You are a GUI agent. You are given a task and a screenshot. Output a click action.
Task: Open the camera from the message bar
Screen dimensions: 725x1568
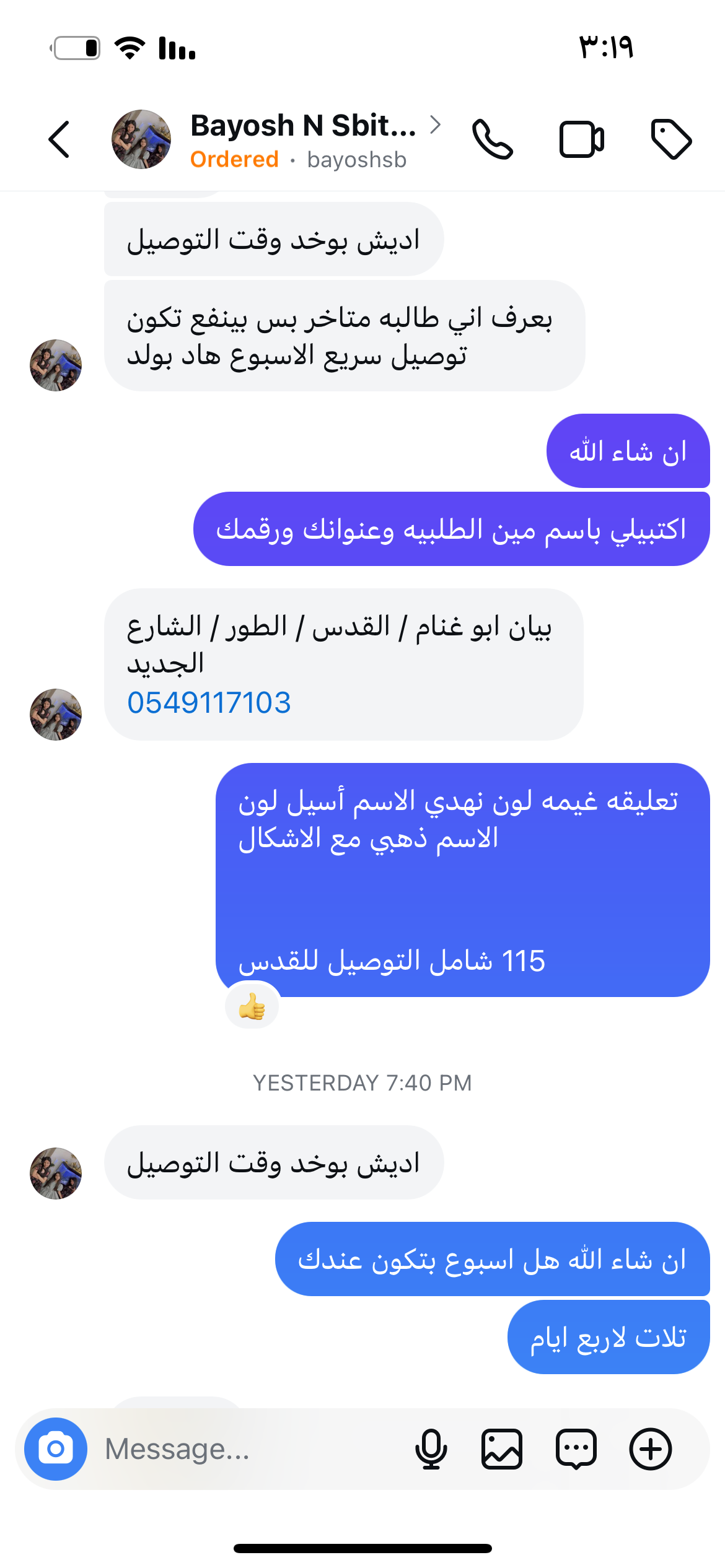[56, 1449]
